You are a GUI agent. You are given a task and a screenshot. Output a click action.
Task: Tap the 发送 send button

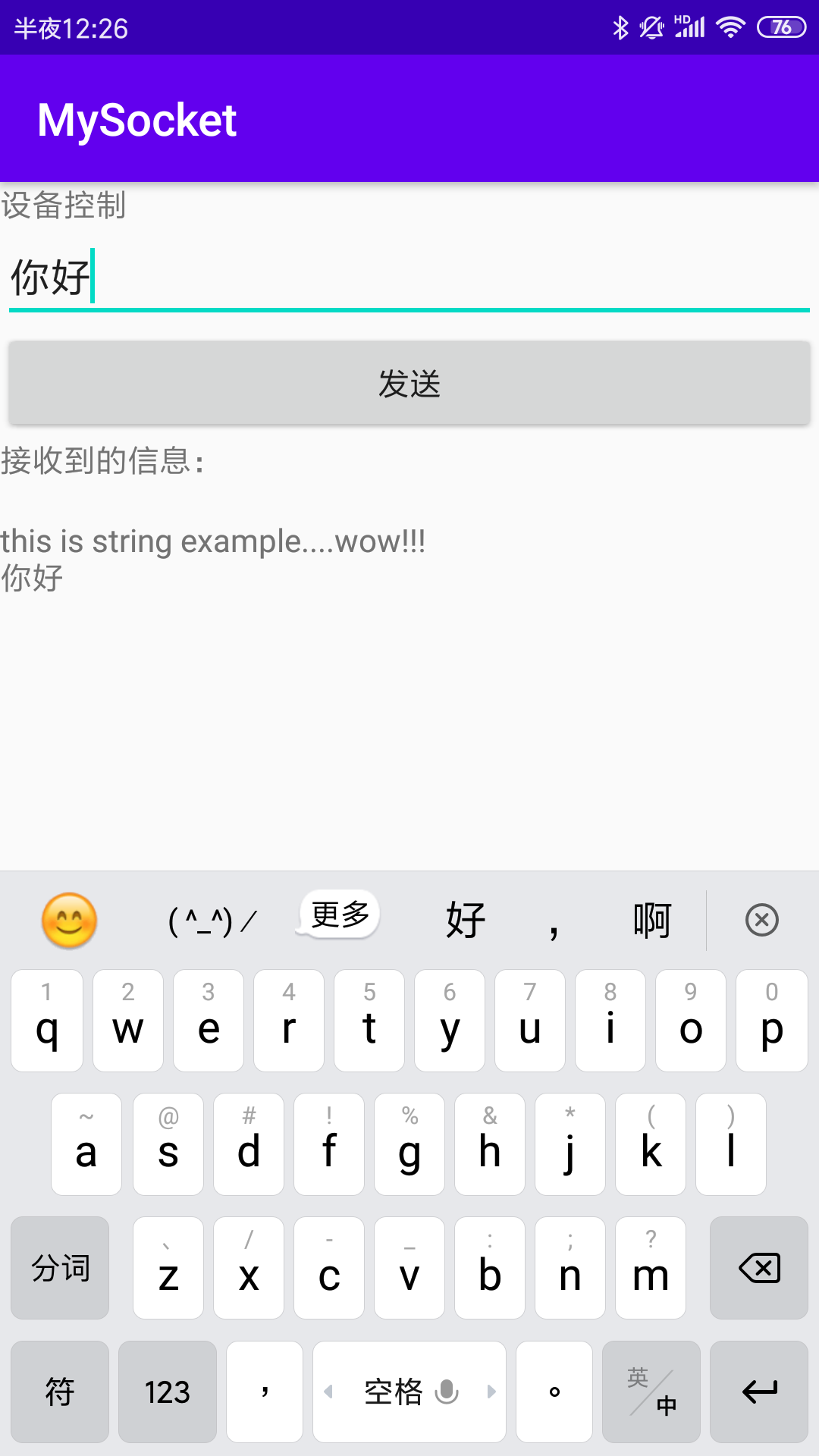tap(409, 383)
